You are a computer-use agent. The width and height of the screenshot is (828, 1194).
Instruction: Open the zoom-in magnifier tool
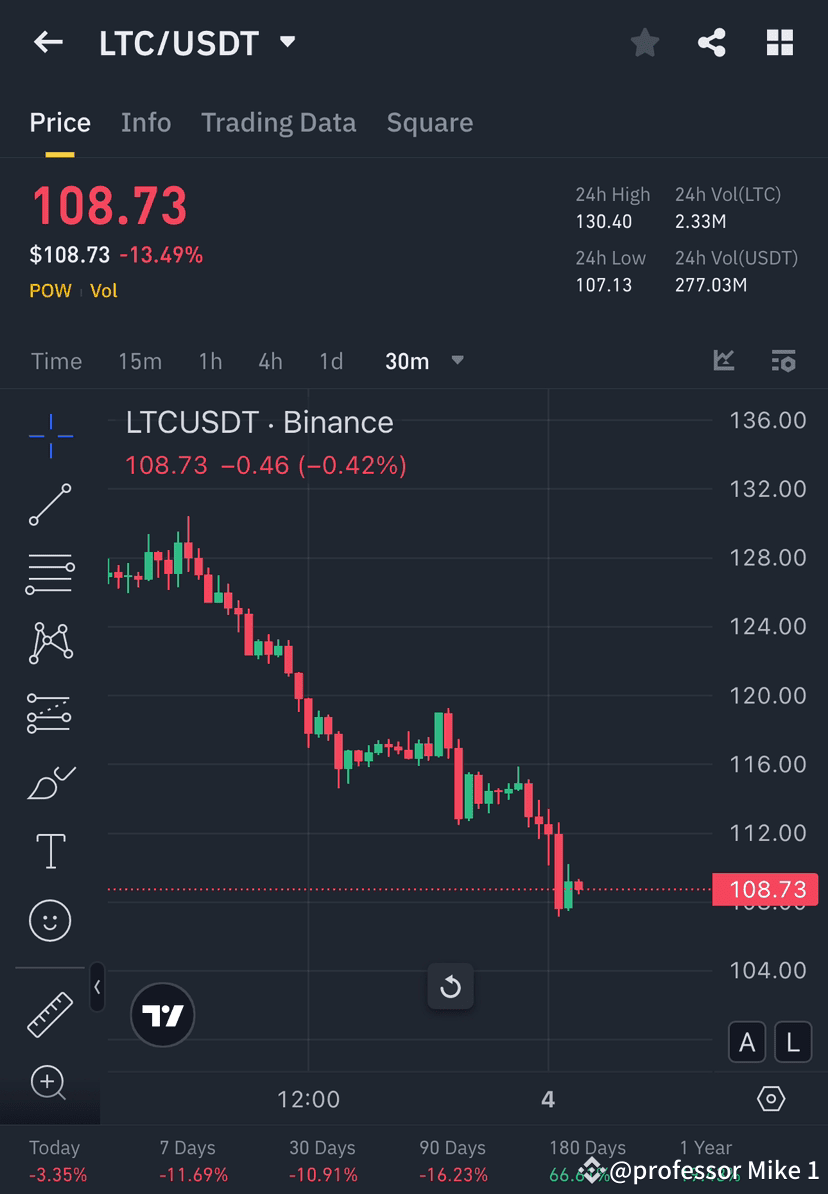50,1083
